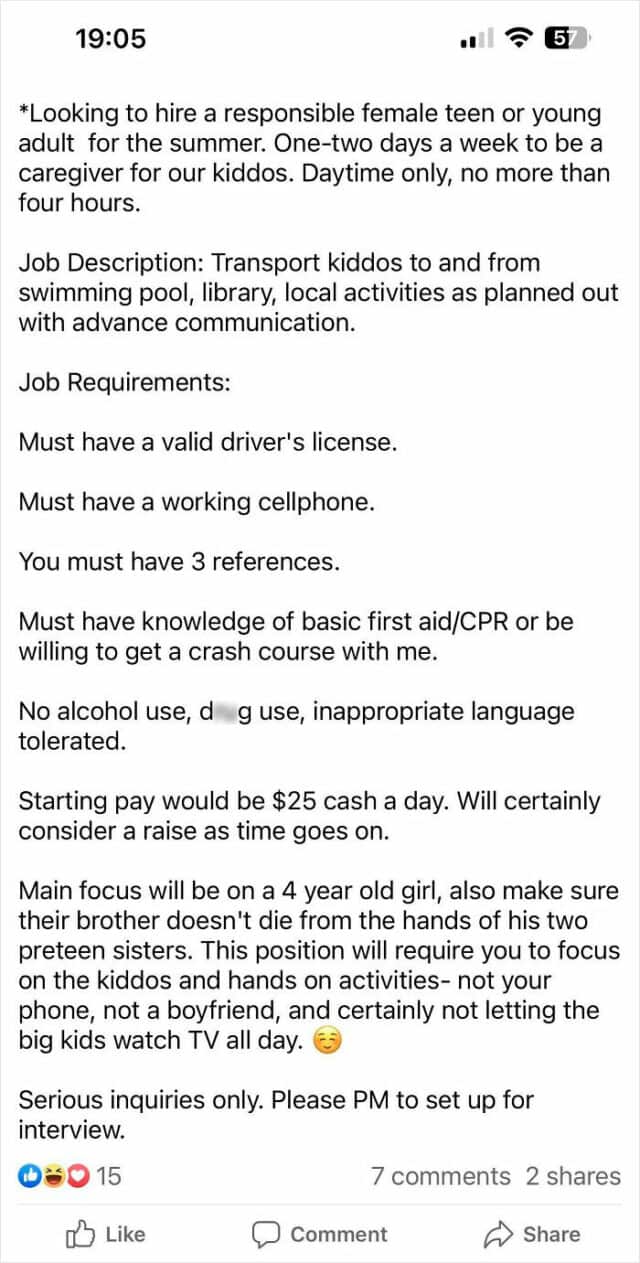This screenshot has width=640, height=1263.
Task: Share this post
Action: 531,1234
